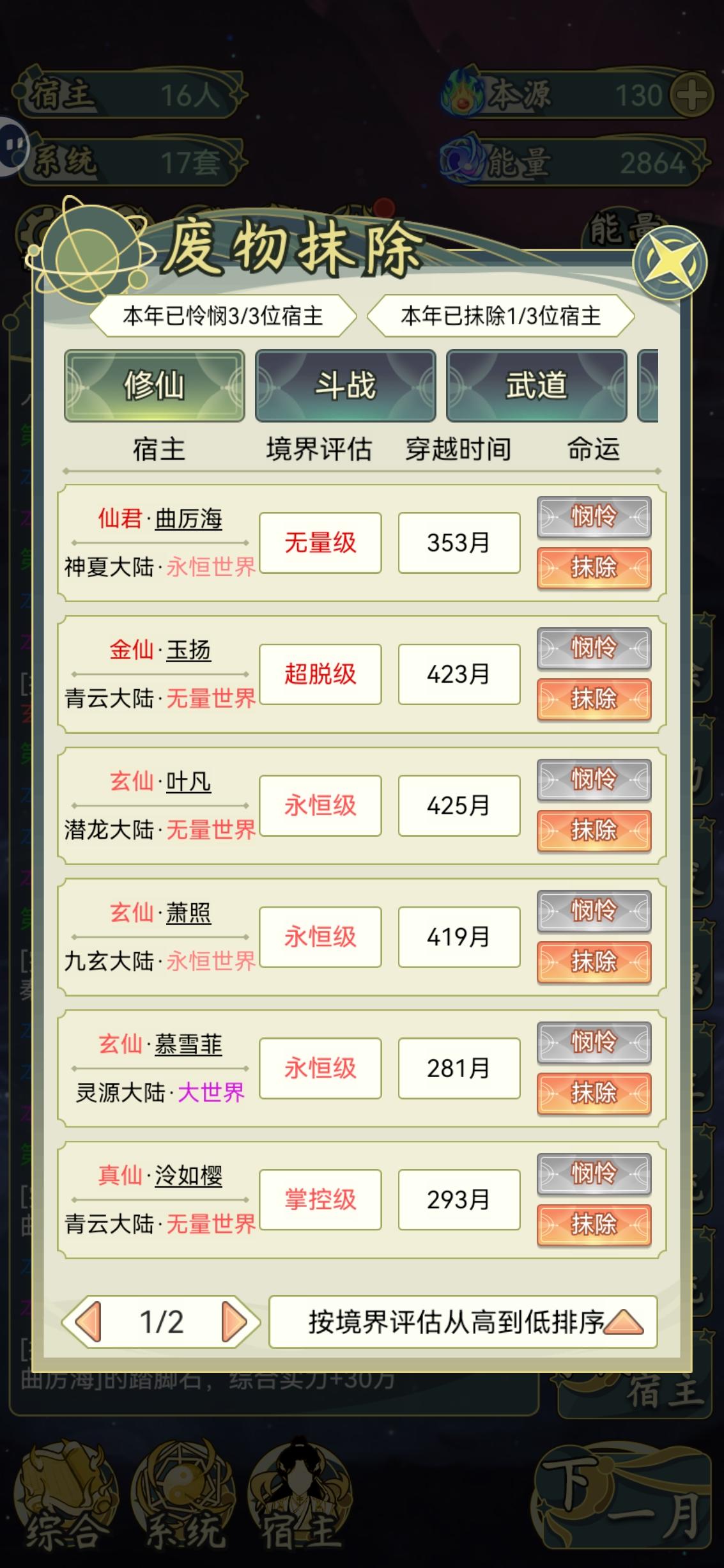
Task: Tap the small bubble icon on the left edge
Action: (x=13, y=144)
